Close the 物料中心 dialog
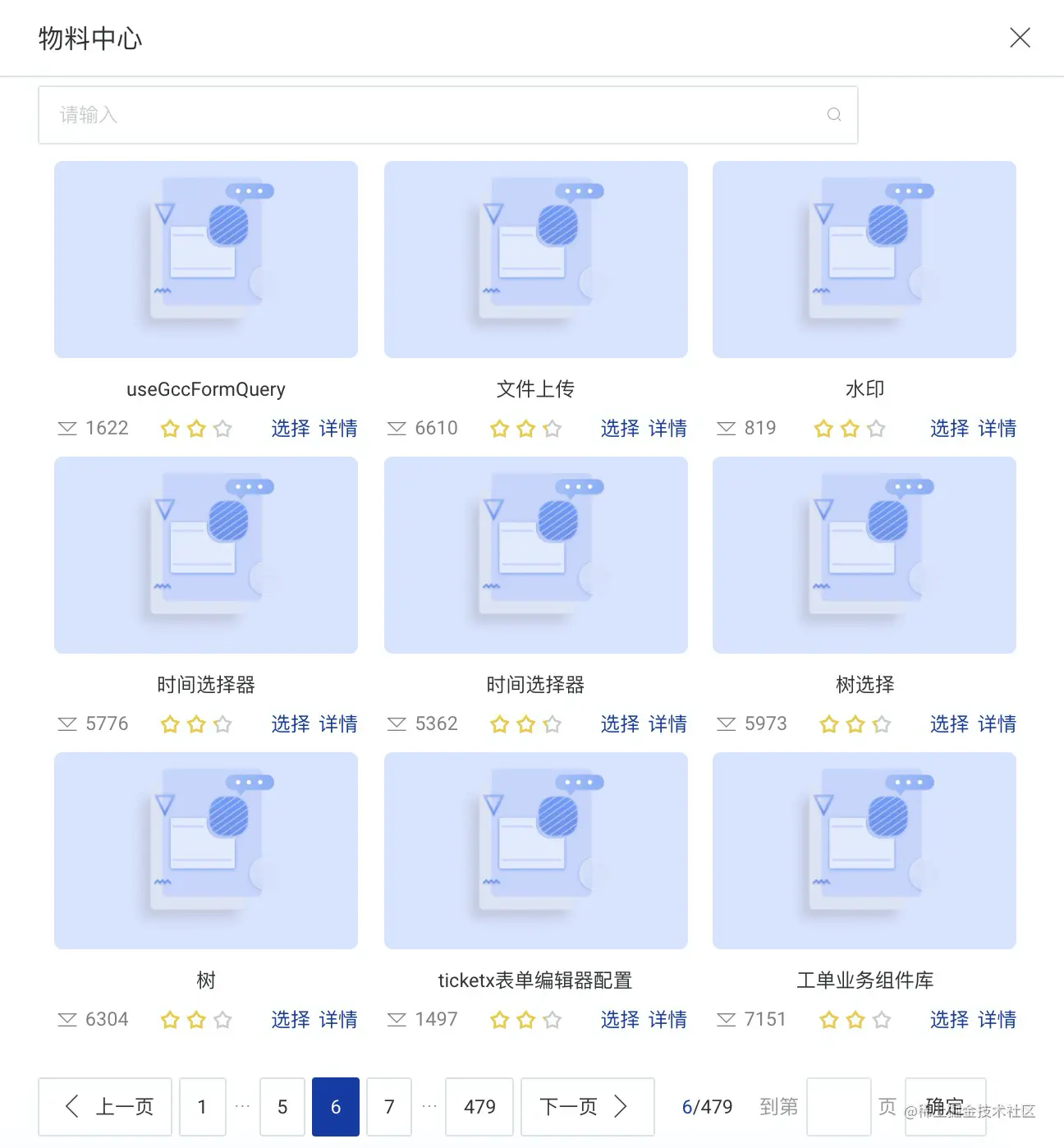The width and height of the screenshot is (1064, 1148). pos(1020,38)
